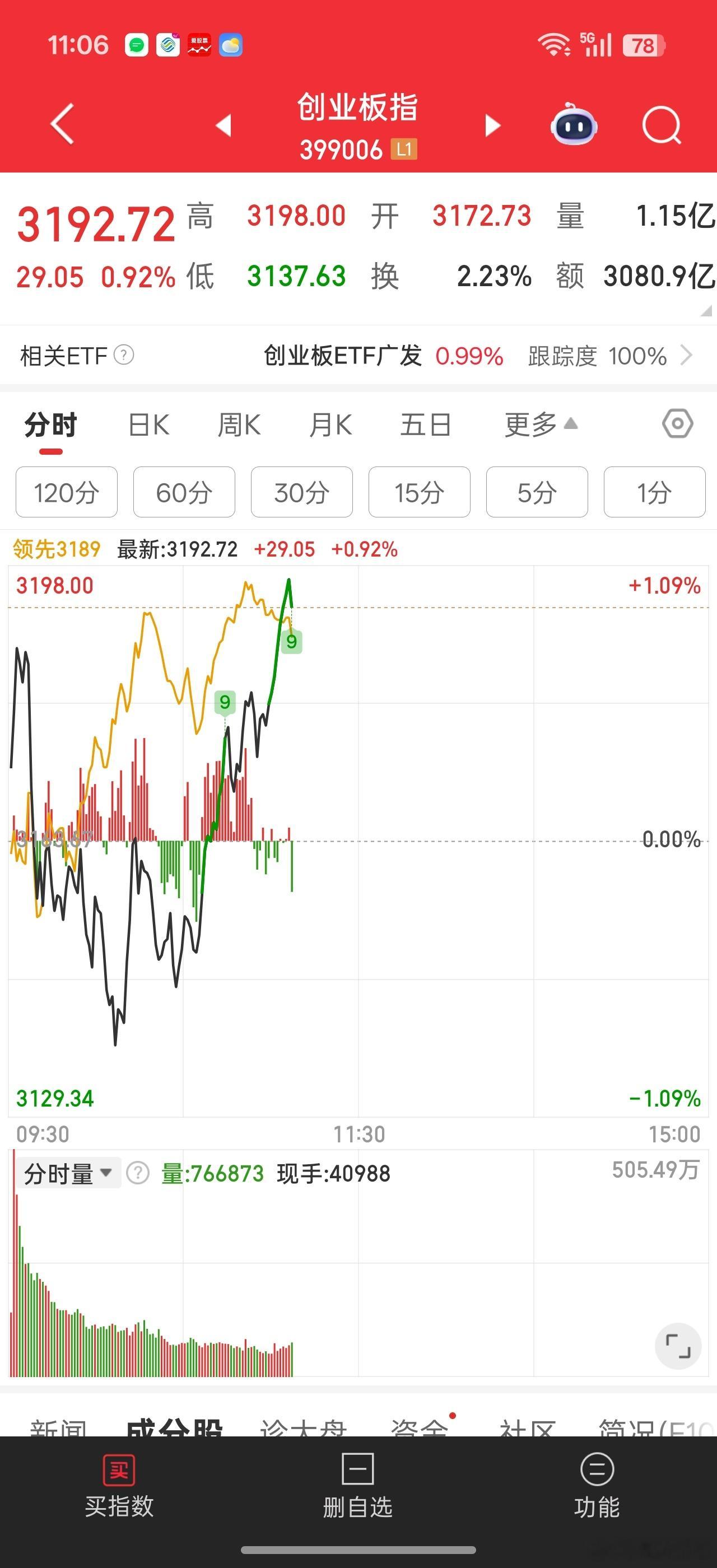717x1568 pixels.
Task: Open the 分时量 indicator dropdown
Action: 68,1173
